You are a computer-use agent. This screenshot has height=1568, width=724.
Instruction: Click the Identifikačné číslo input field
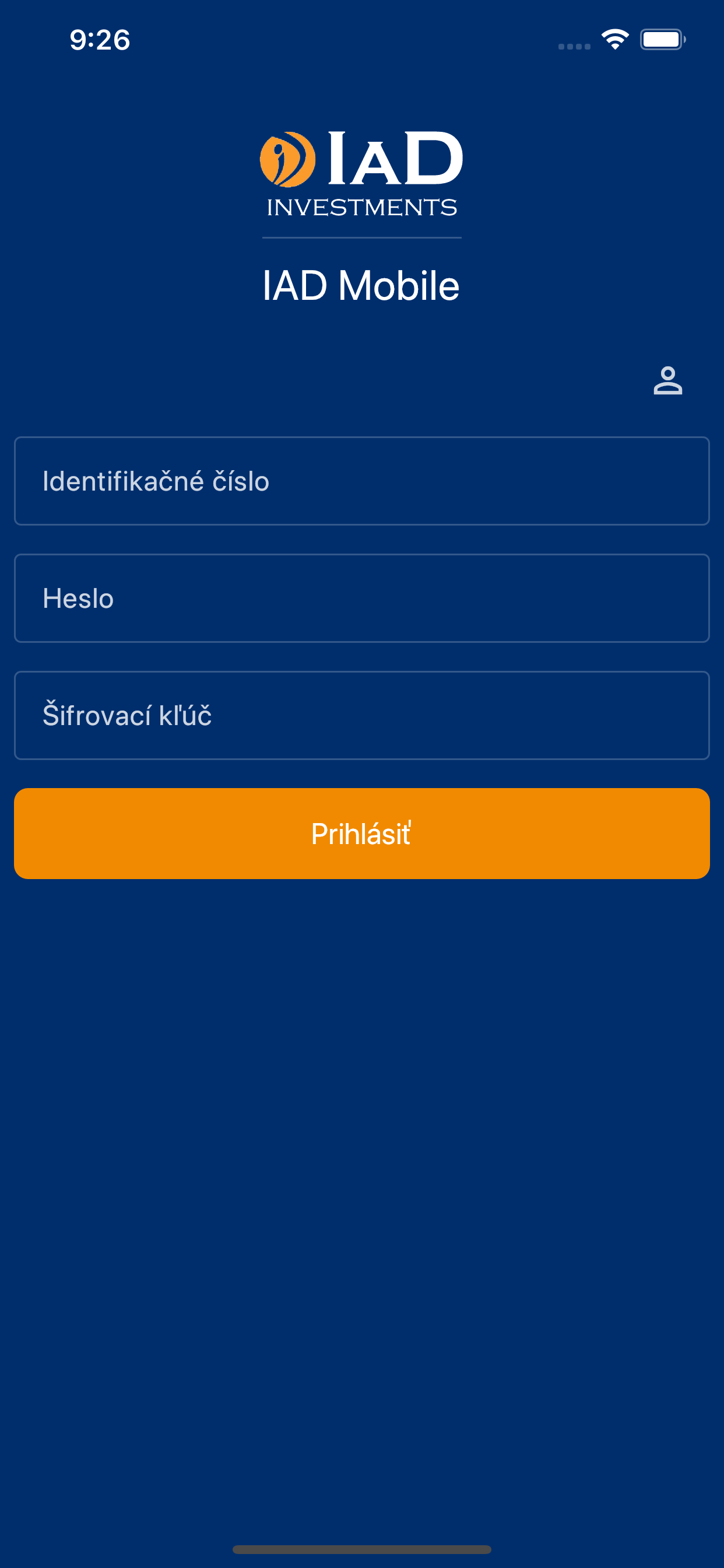point(361,480)
